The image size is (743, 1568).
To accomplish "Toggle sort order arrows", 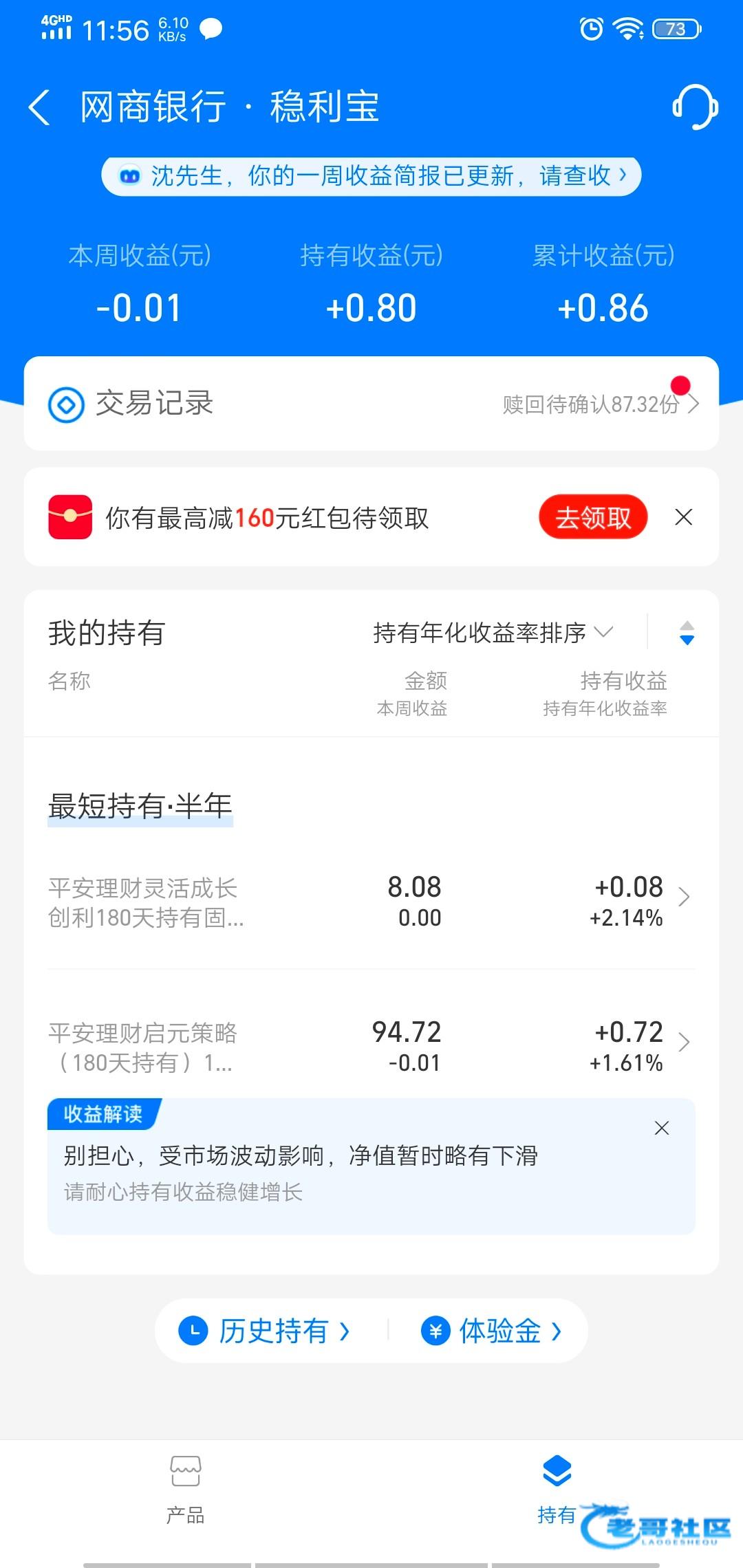I will (687, 633).
